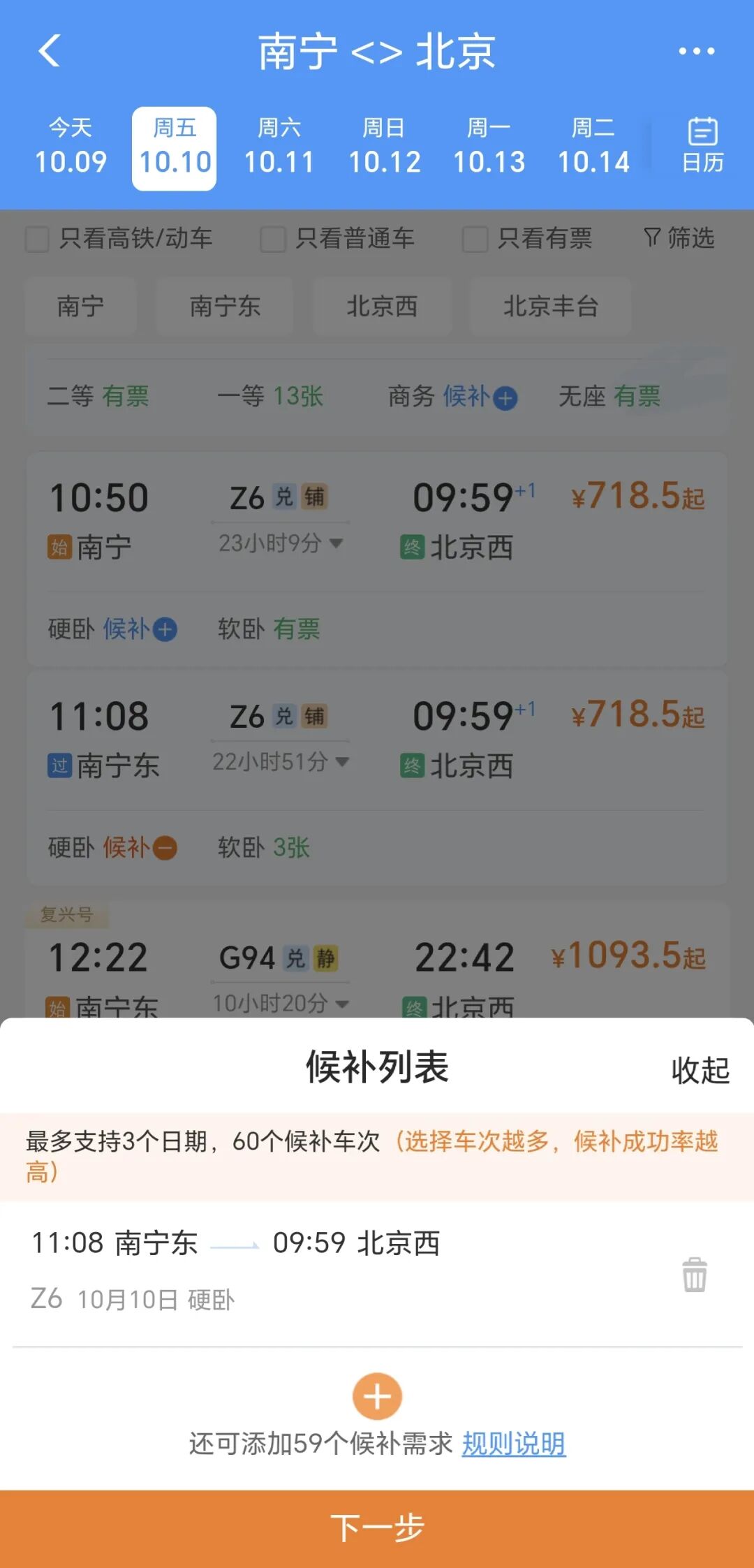Screen dimensions: 754x1568
Task: Tick the 只看高铁/动车 checkbox
Action: (x=37, y=239)
